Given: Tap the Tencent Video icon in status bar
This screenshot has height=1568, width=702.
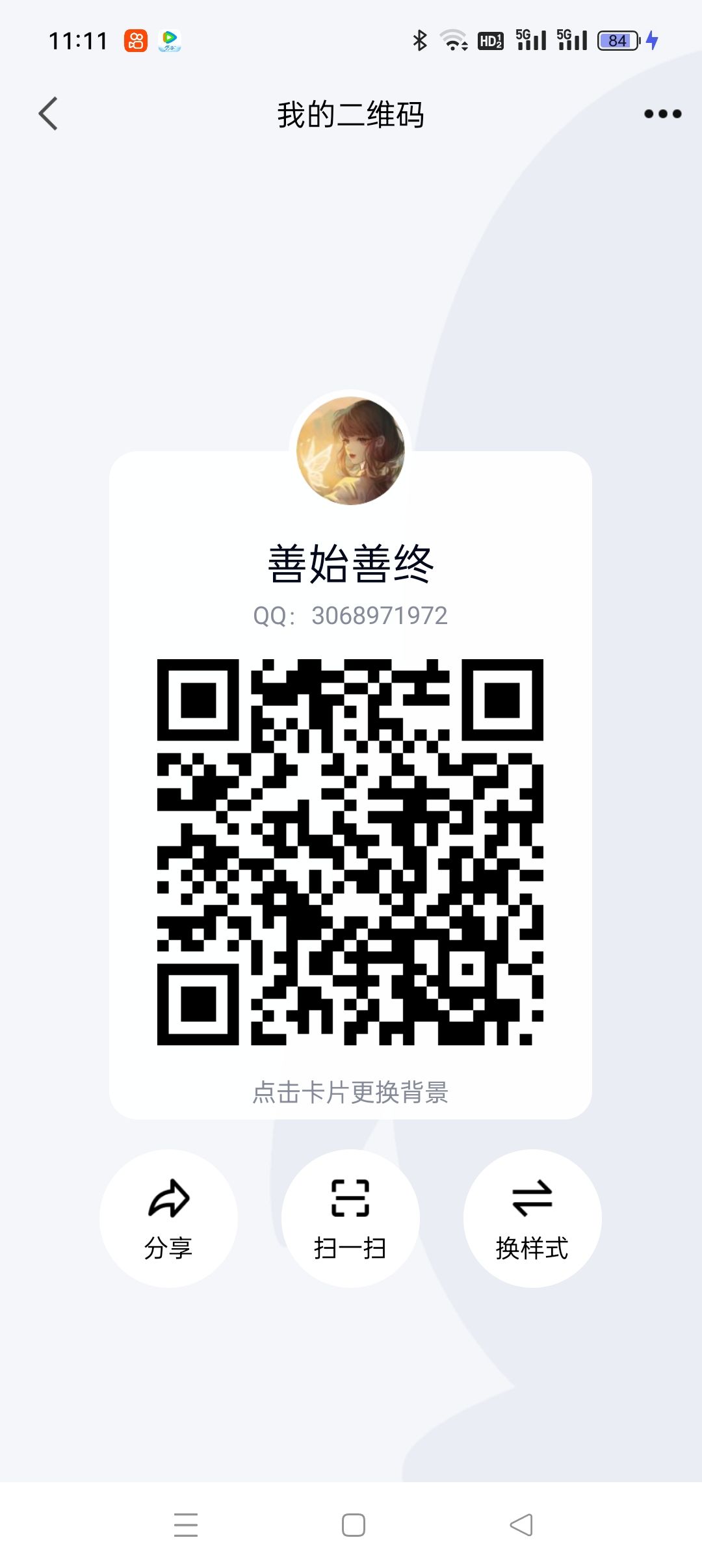Looking at the screenshot, I should (x=170, y=40).
